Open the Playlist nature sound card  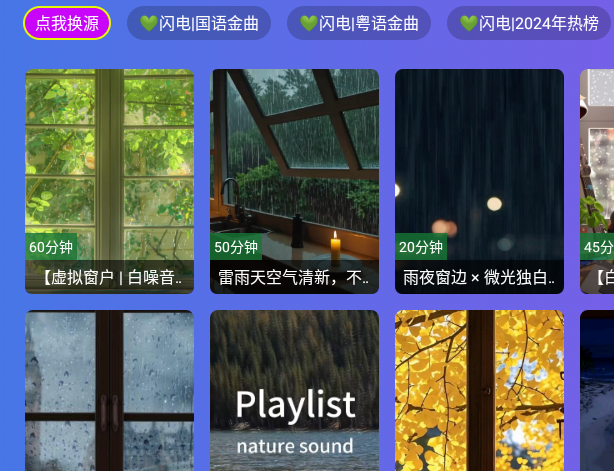point(294,390)
